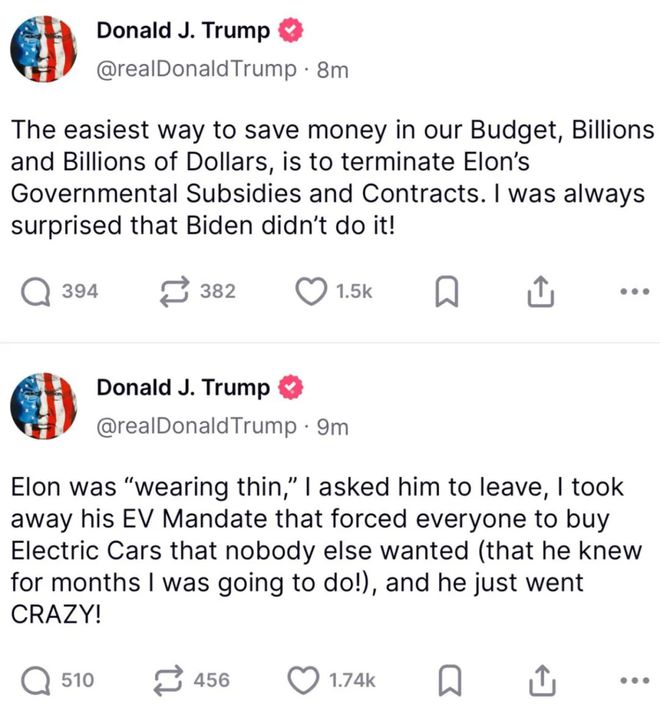Open the @realDonaldTrump handle on the 9m post
Screen dimensions: 660x708
pos(195,426)
